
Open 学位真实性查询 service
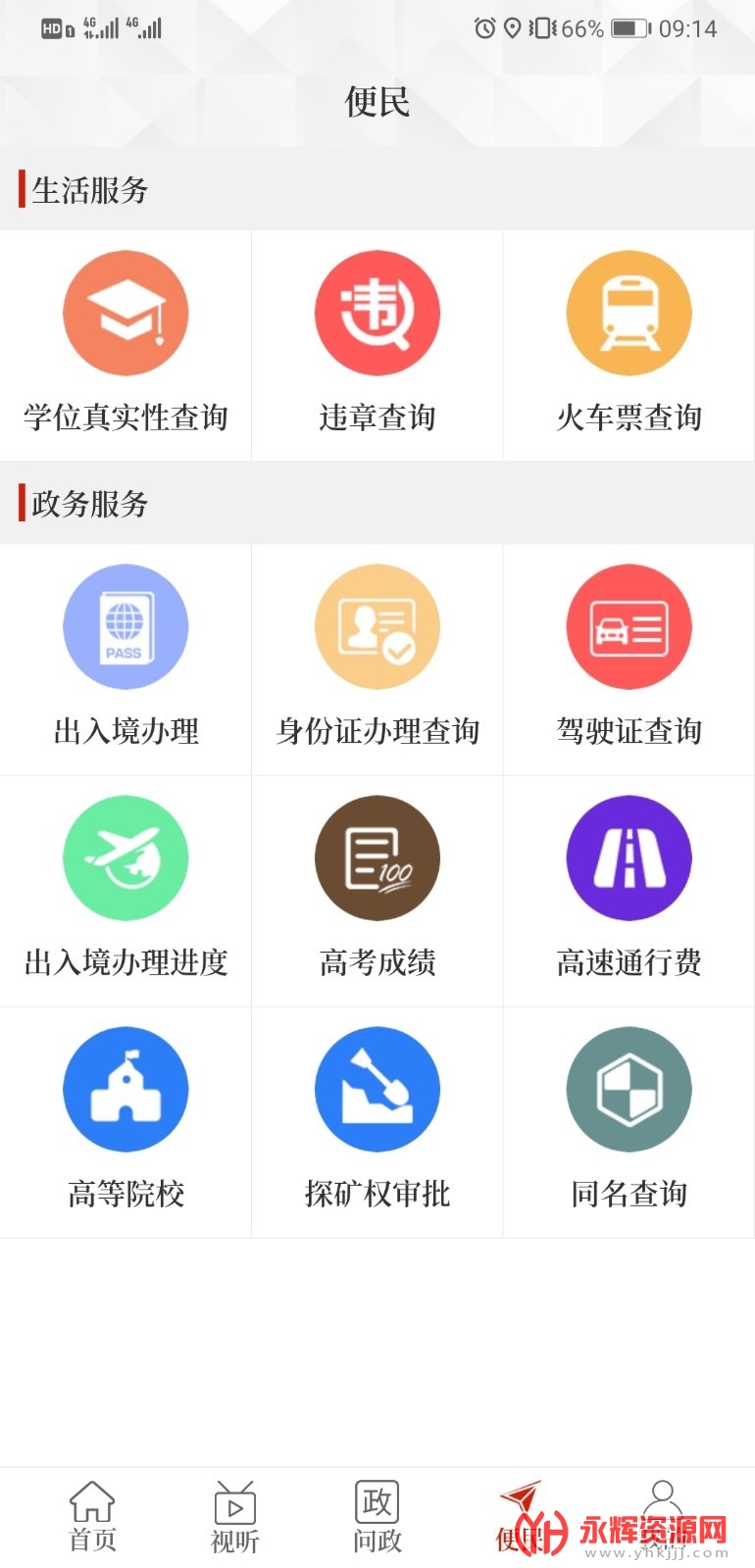(x=126, y=345)
